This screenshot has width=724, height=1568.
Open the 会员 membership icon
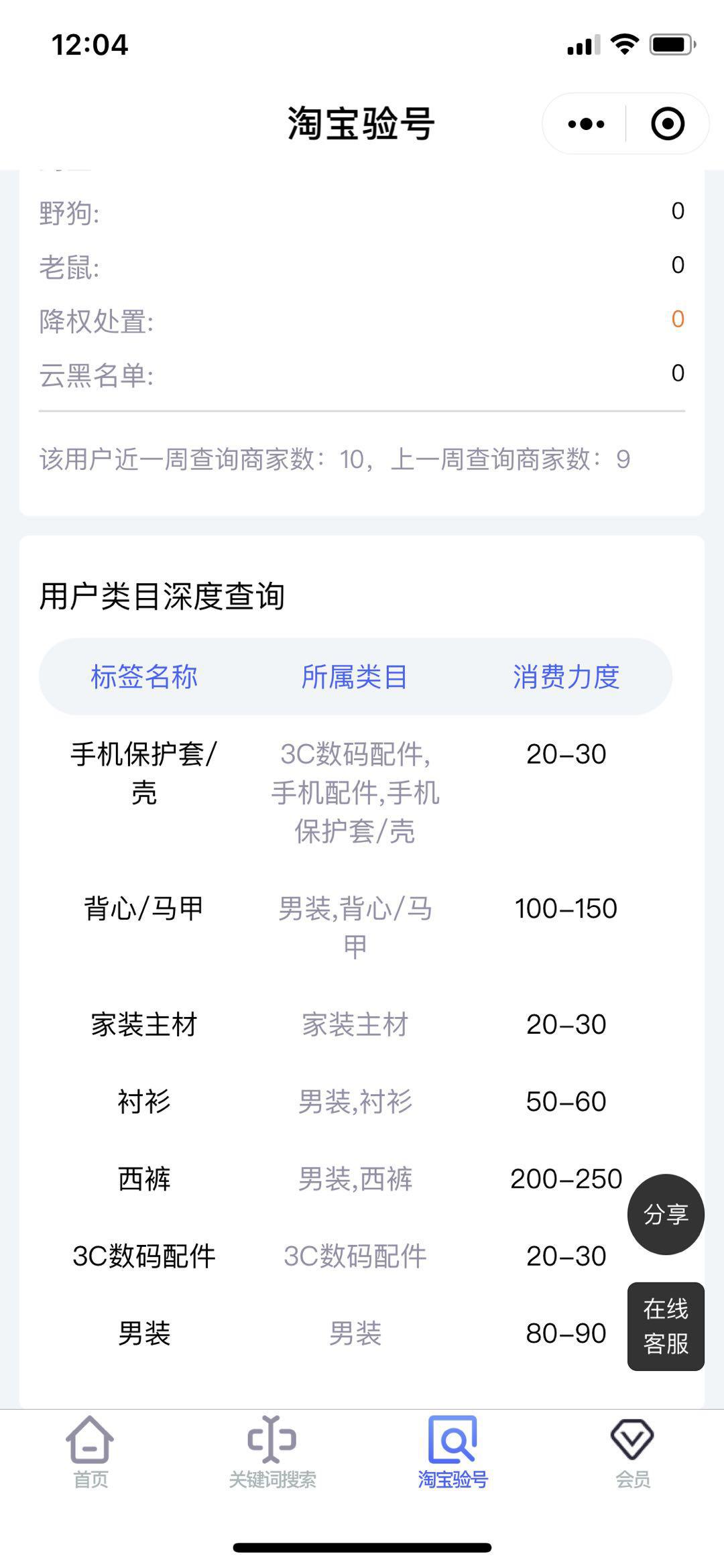click(x=631, y=1440)
